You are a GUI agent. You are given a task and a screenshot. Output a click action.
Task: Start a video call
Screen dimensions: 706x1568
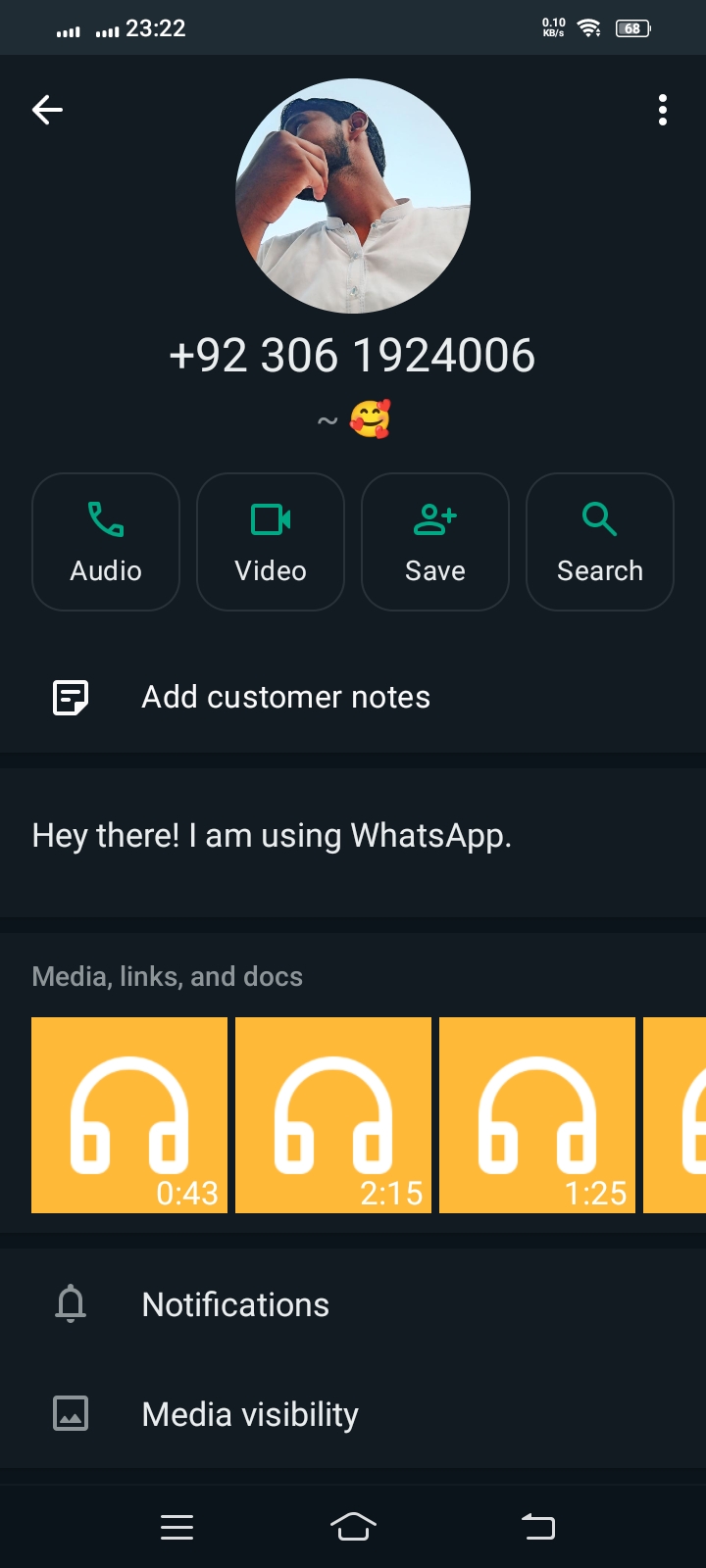pos(271,542)
